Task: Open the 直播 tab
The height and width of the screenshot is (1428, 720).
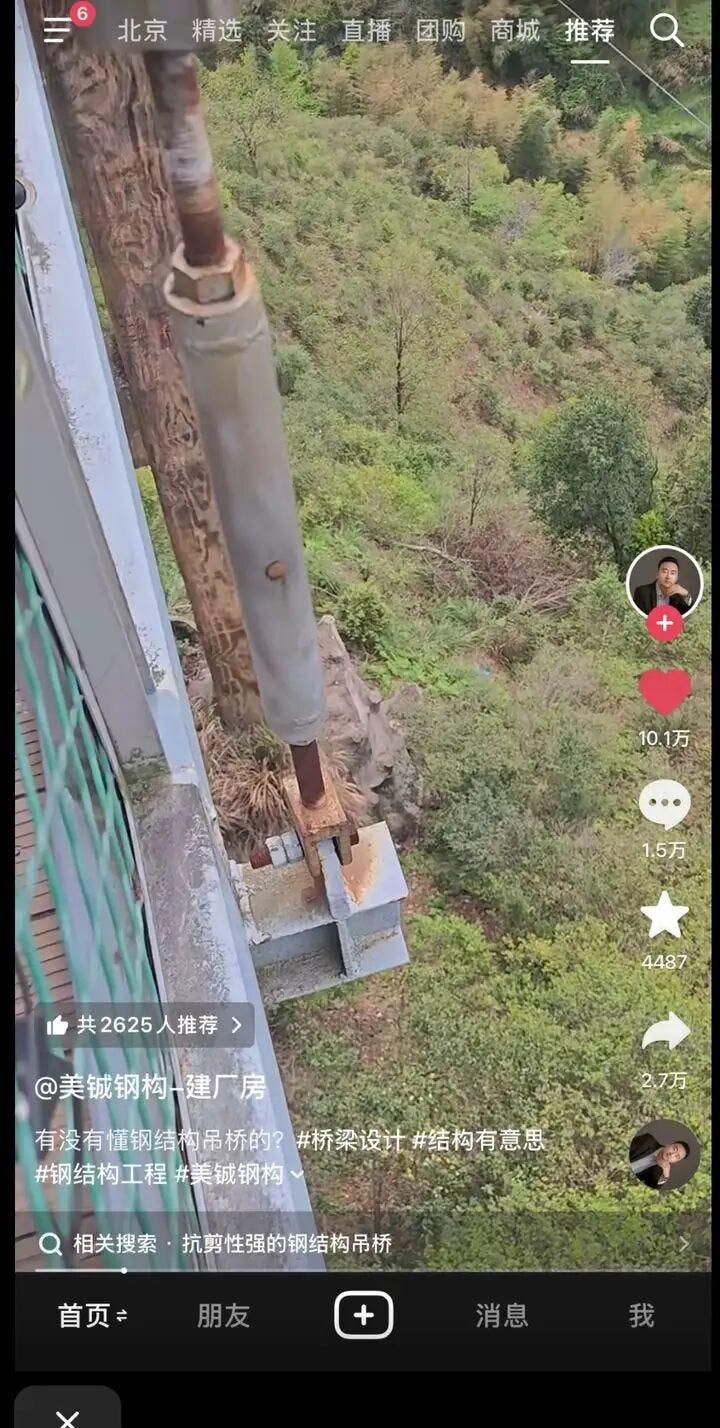Action: tap(366, 31)
